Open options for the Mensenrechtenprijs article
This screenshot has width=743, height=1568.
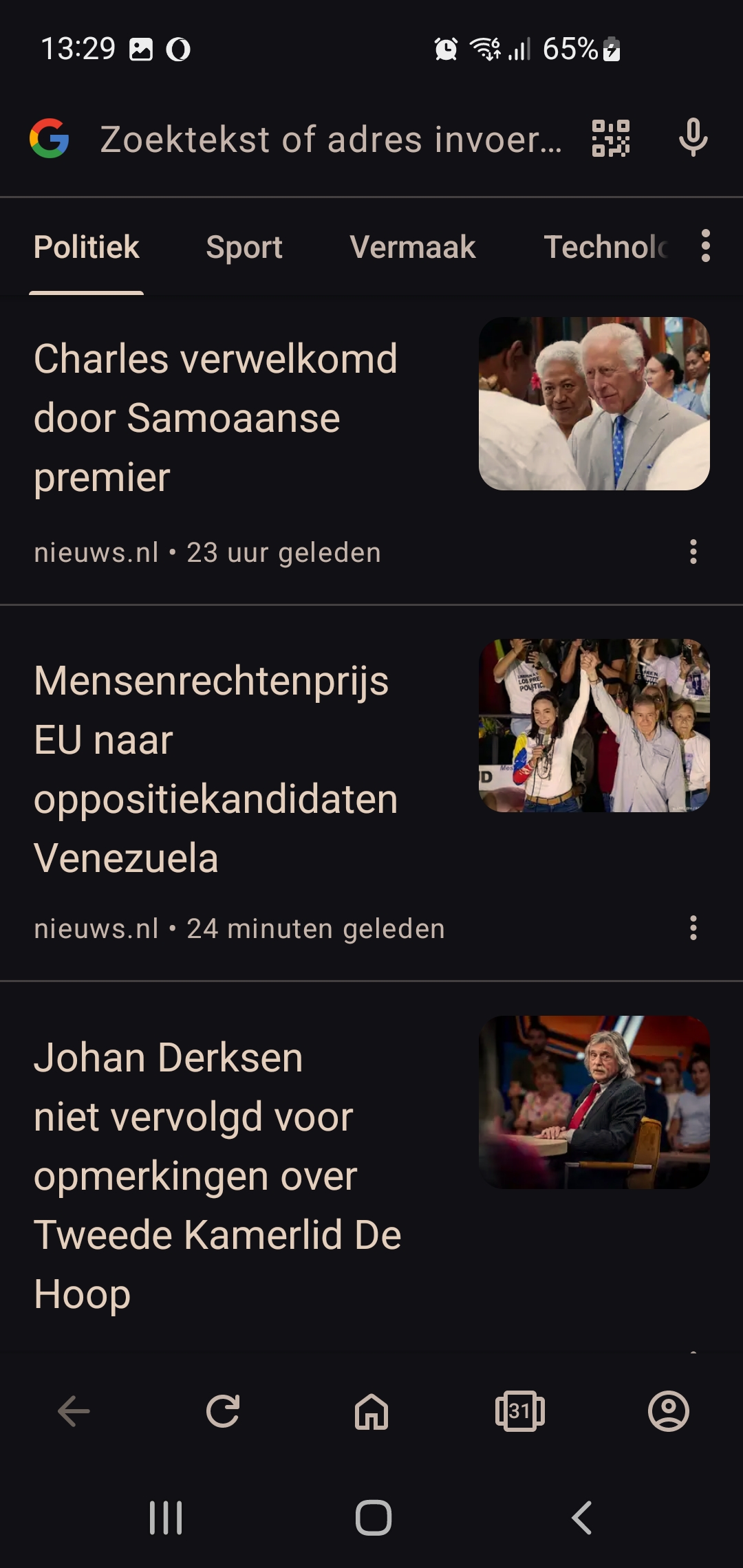tap(693, 928)
